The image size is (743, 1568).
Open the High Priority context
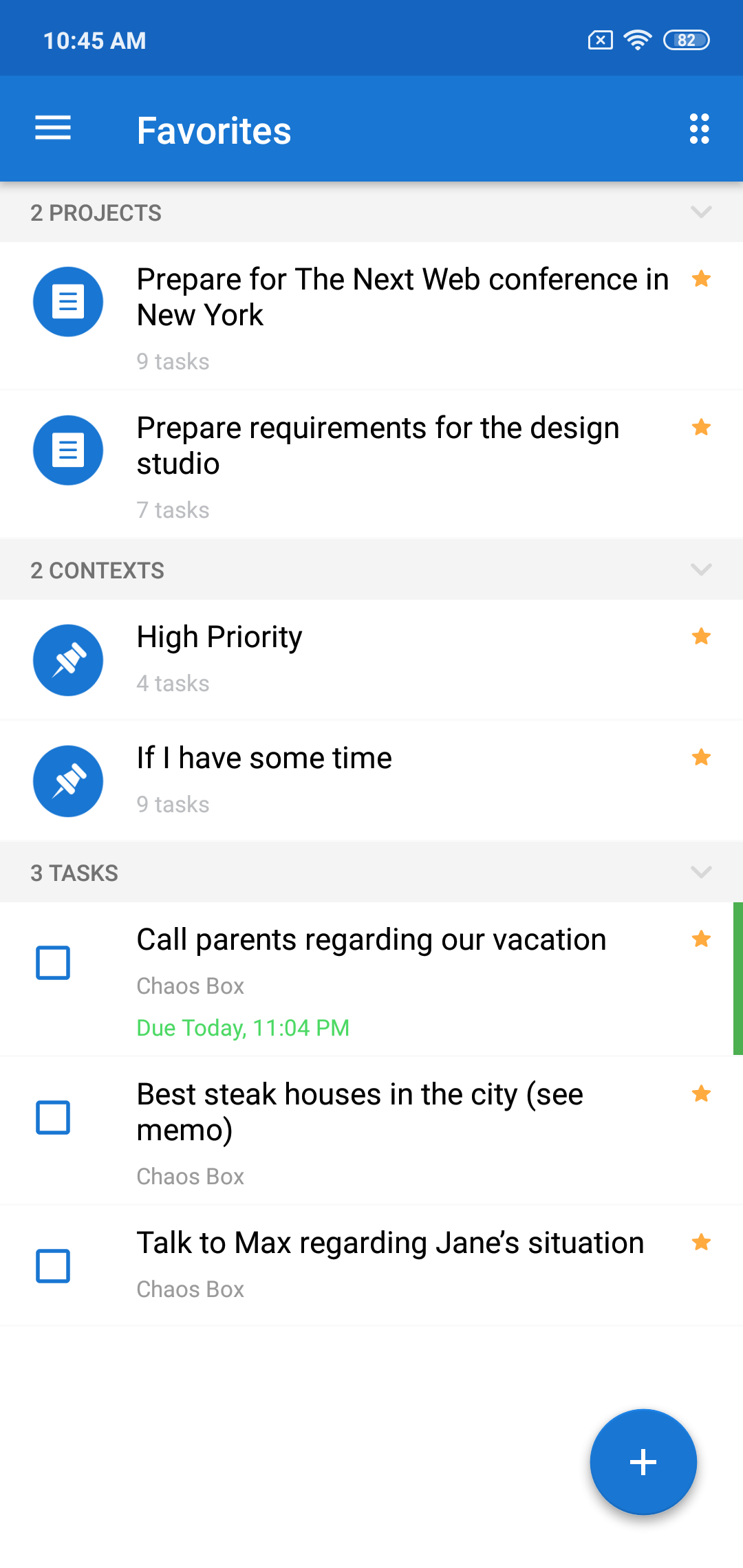pos(371,660)
